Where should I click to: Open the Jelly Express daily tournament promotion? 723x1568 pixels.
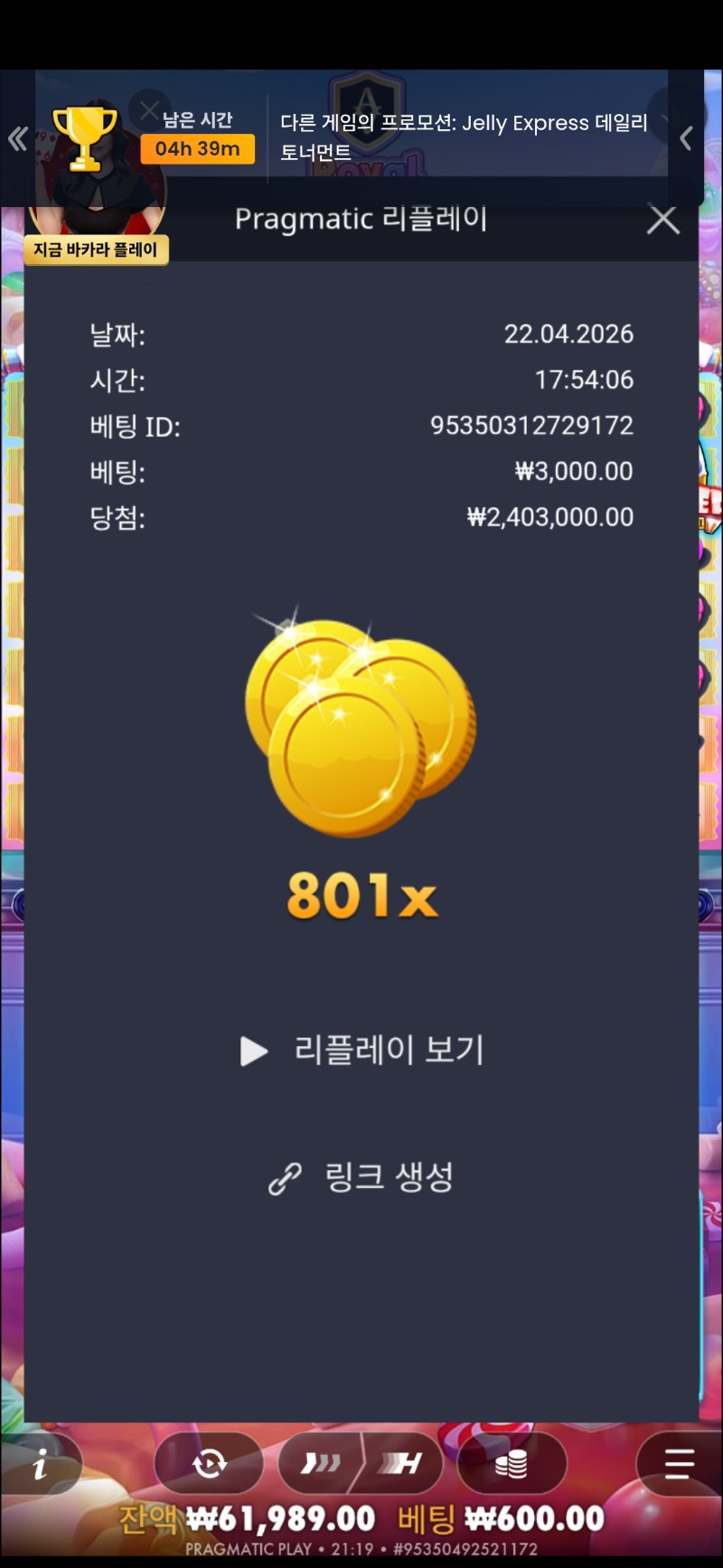click(464, 137)
